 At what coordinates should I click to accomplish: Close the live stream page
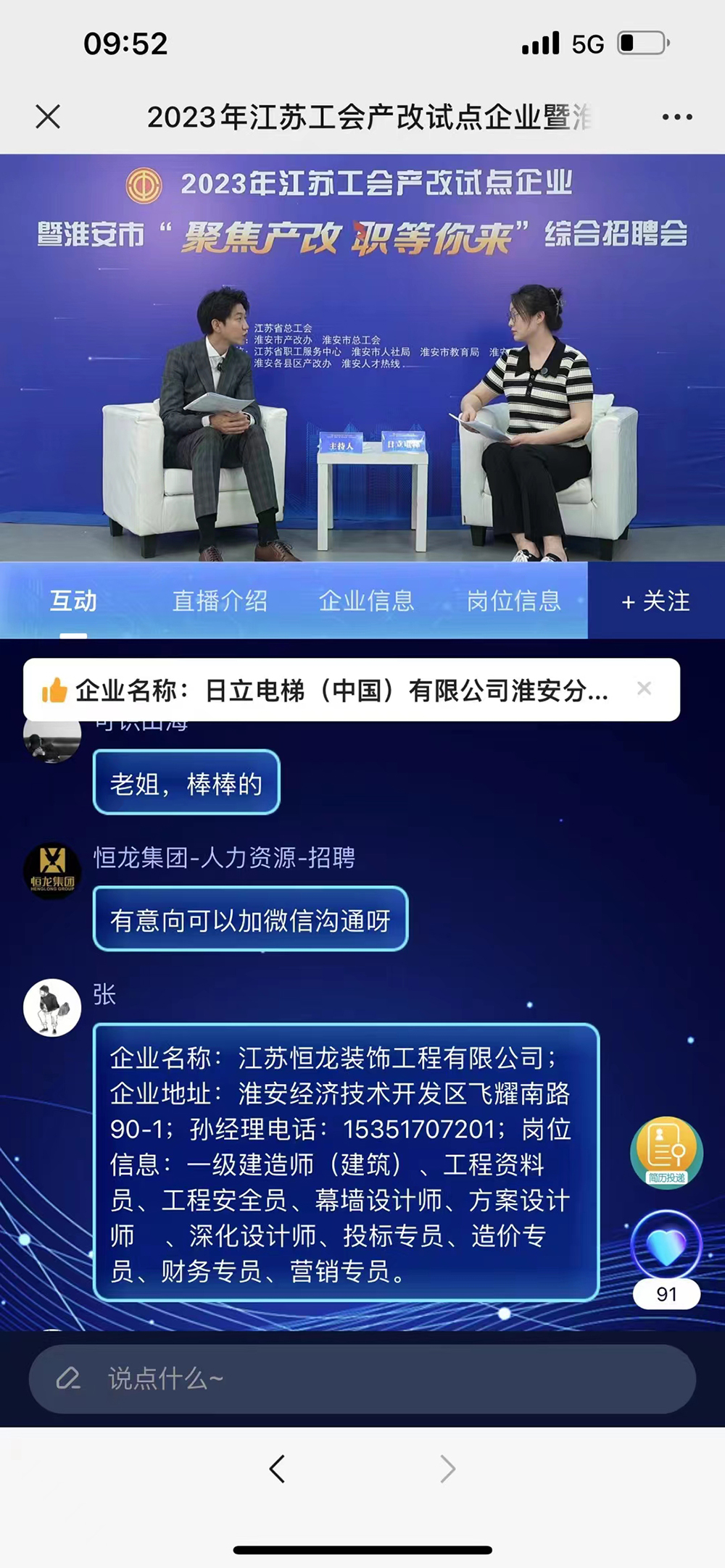point(48,116)
